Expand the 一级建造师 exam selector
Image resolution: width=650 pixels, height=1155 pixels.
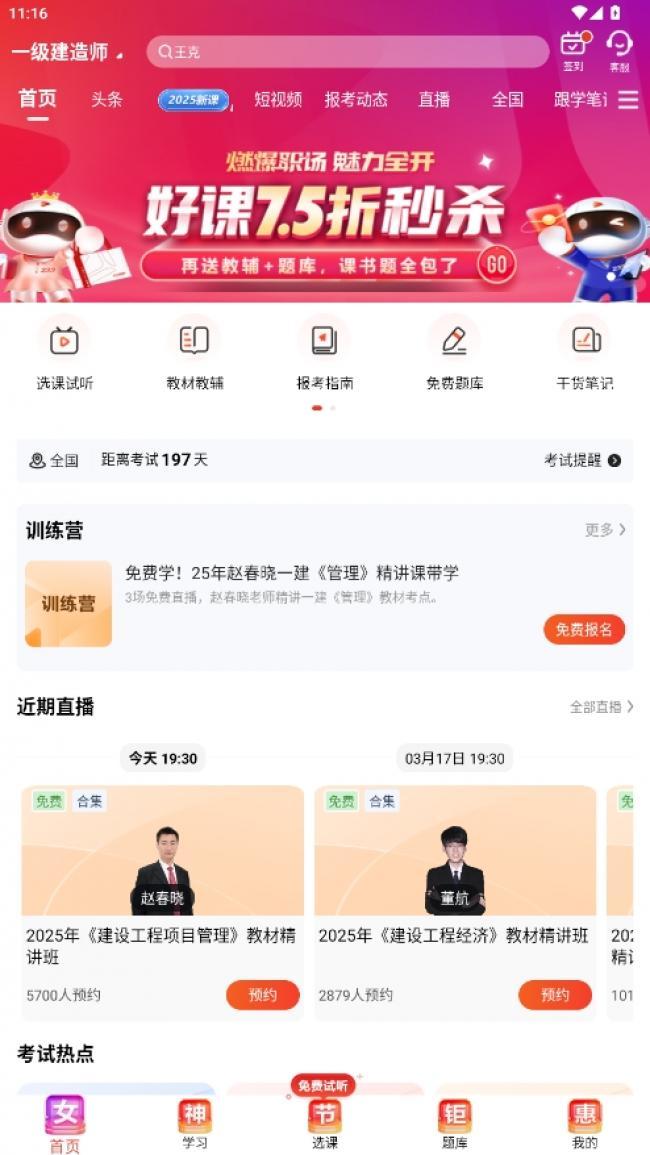tap(67, 53)
